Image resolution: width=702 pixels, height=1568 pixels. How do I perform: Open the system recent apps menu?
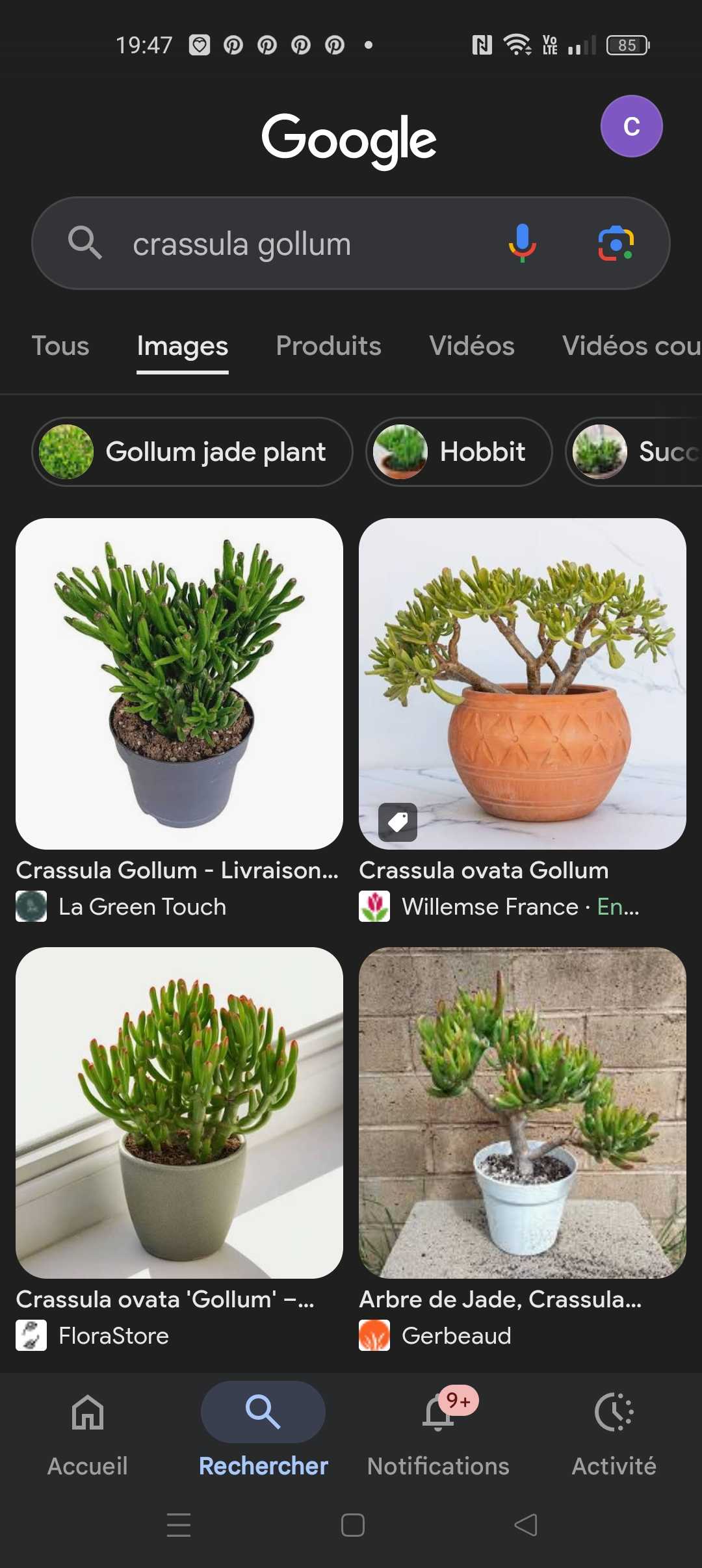pyautogui.click(x=179, y=1525)
